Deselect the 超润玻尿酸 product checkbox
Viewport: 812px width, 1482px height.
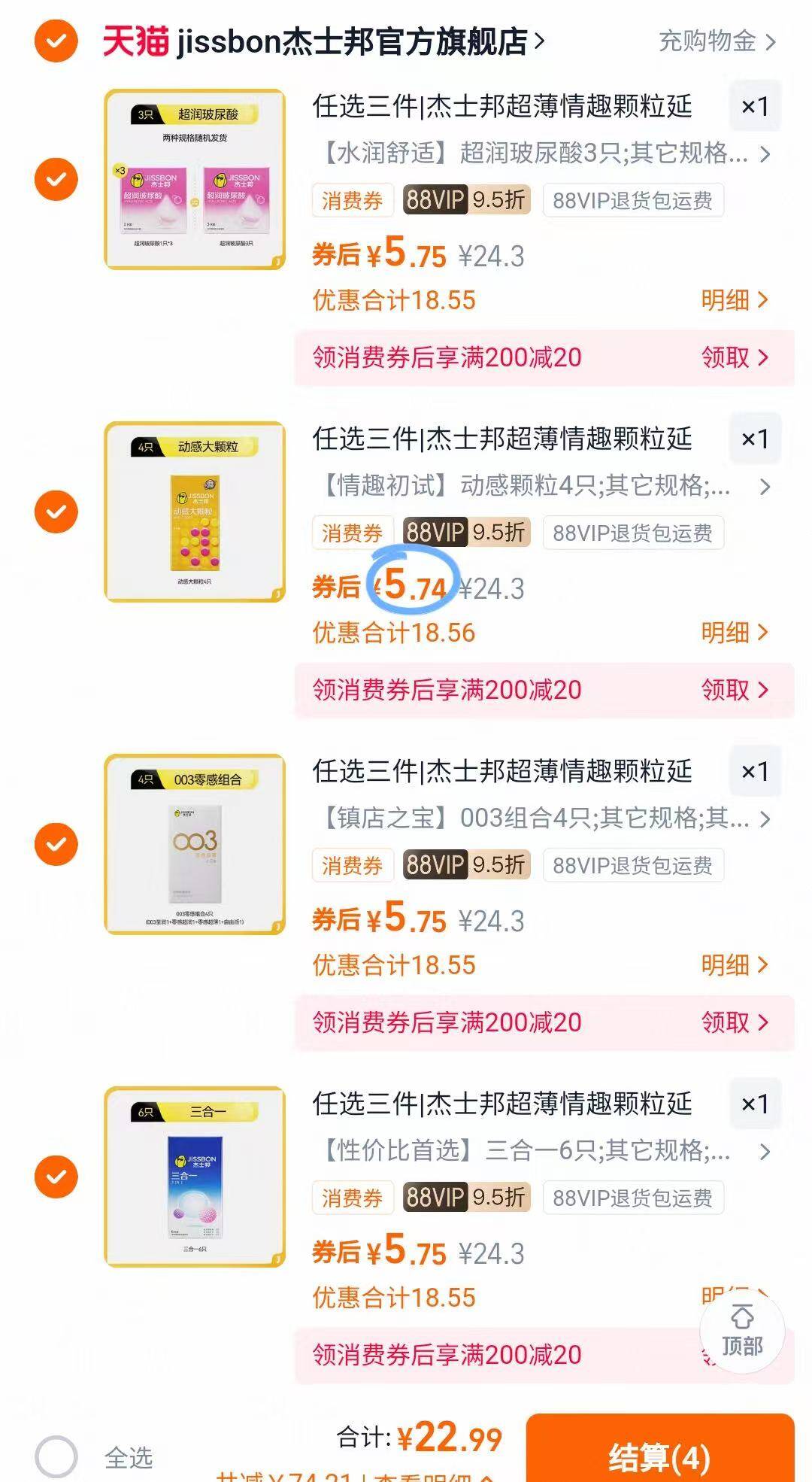[x=56, y=179]
